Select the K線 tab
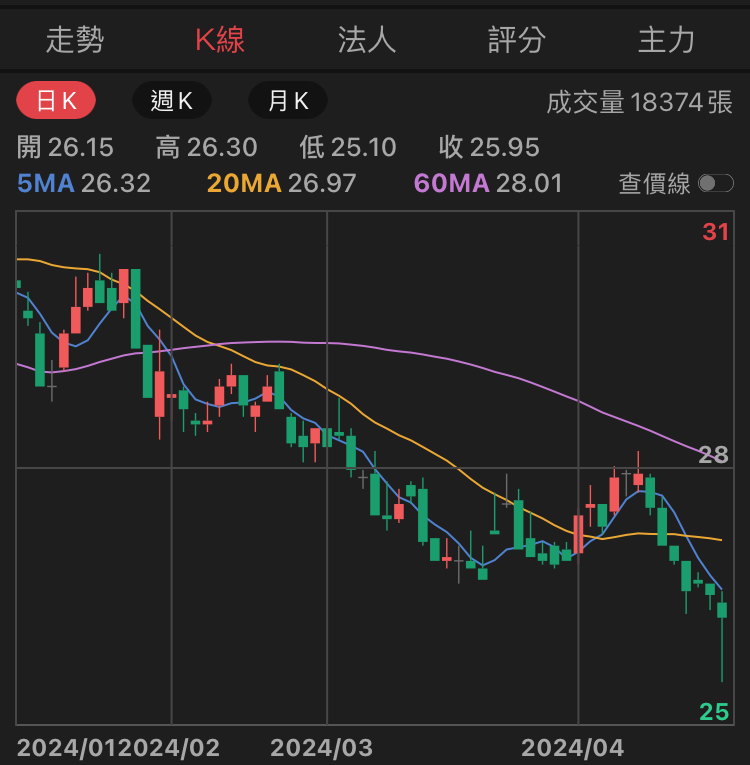Viewport: 750px width, 765px height. (220, 40)
